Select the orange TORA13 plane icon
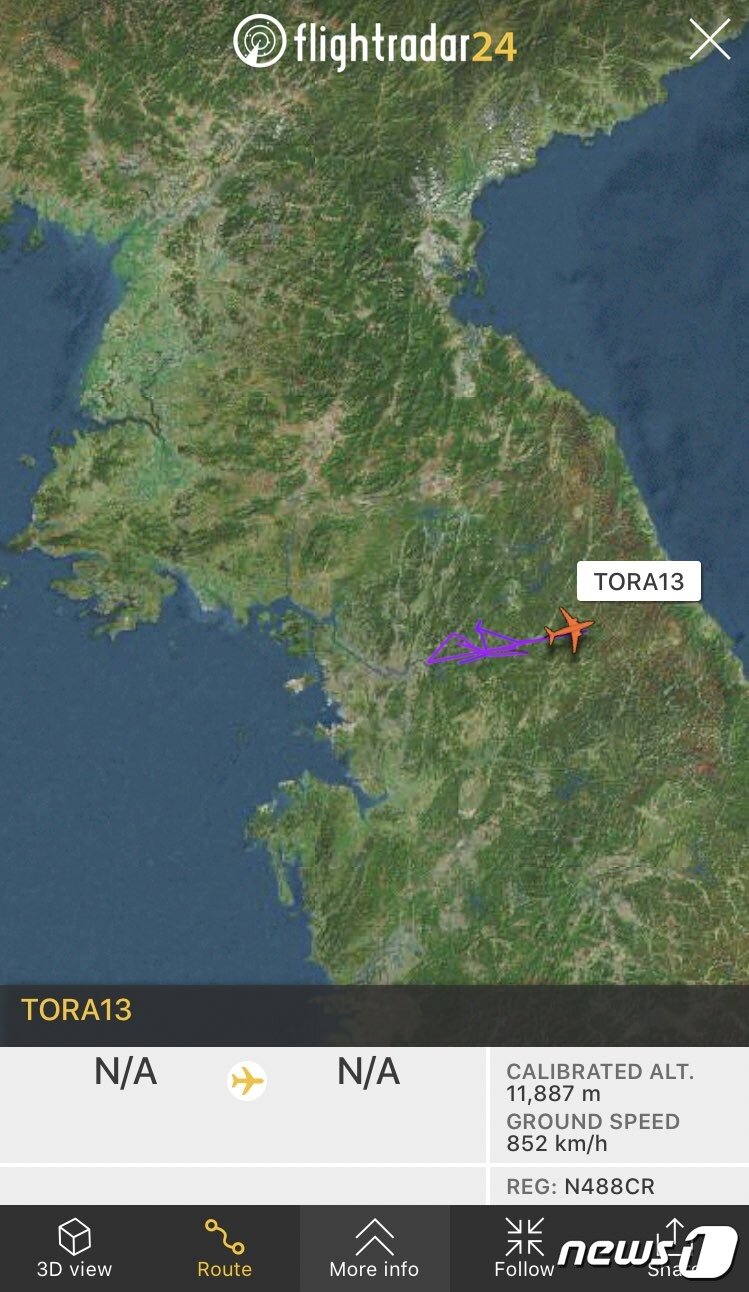 pos(570,630)
